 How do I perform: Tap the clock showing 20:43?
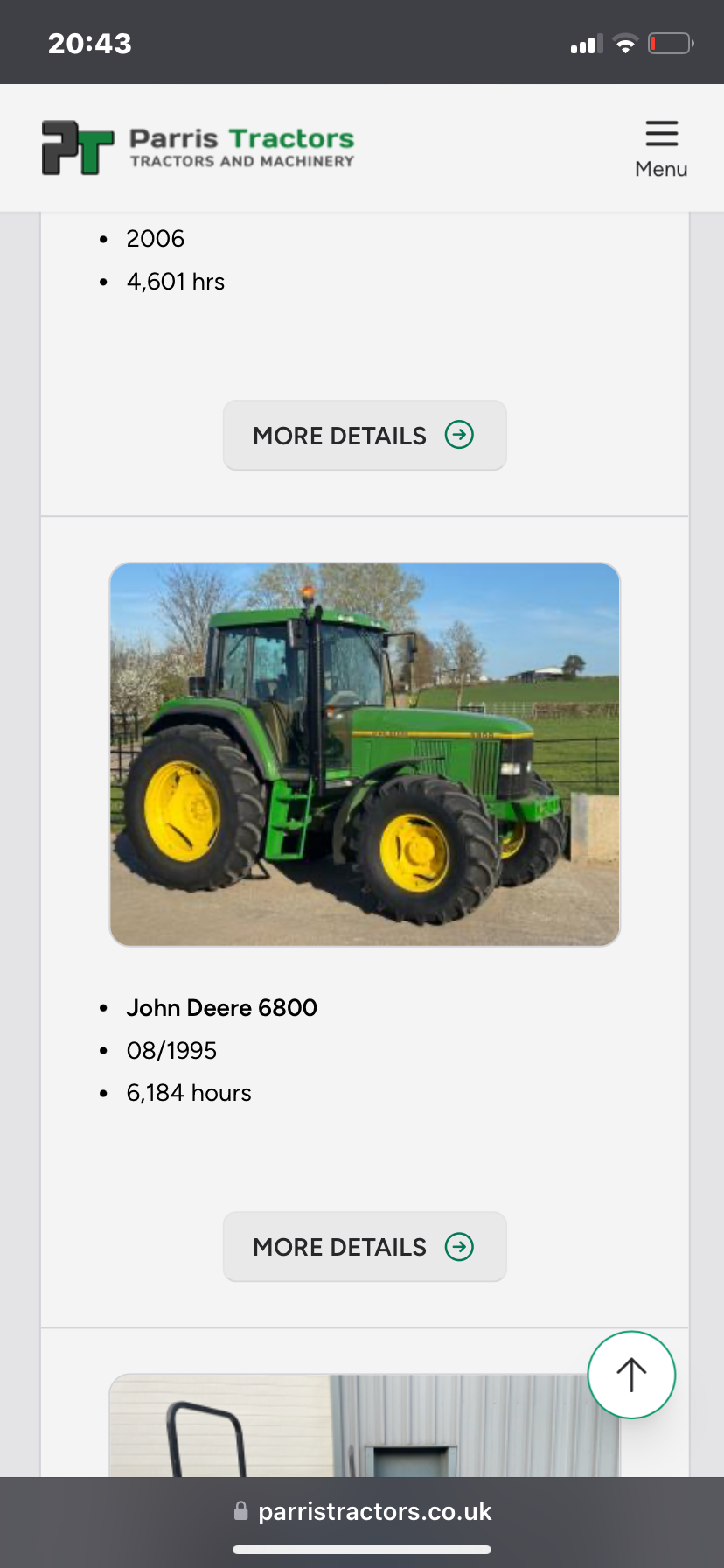click(89, 42)
